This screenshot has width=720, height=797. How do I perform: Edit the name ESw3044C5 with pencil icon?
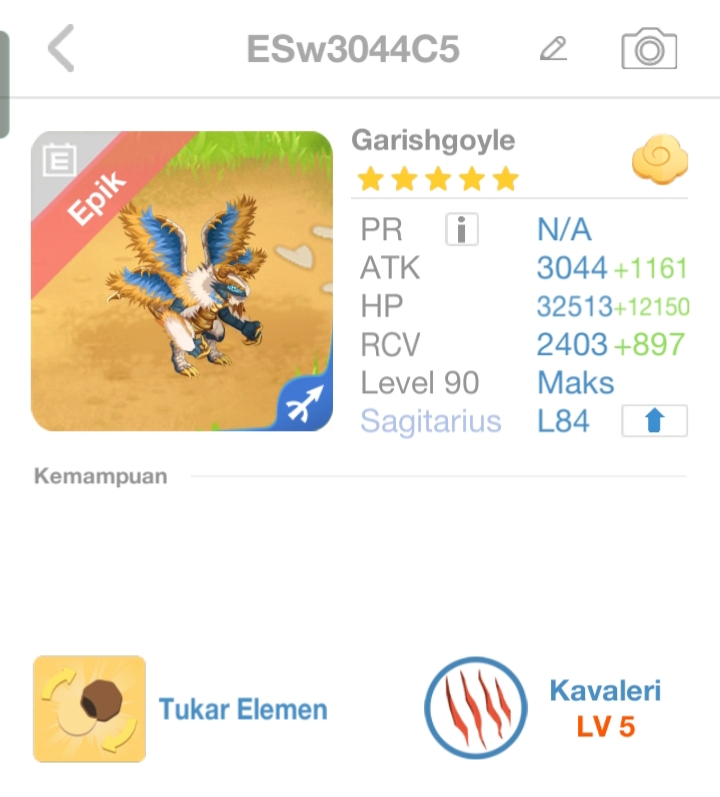point(553,49)
